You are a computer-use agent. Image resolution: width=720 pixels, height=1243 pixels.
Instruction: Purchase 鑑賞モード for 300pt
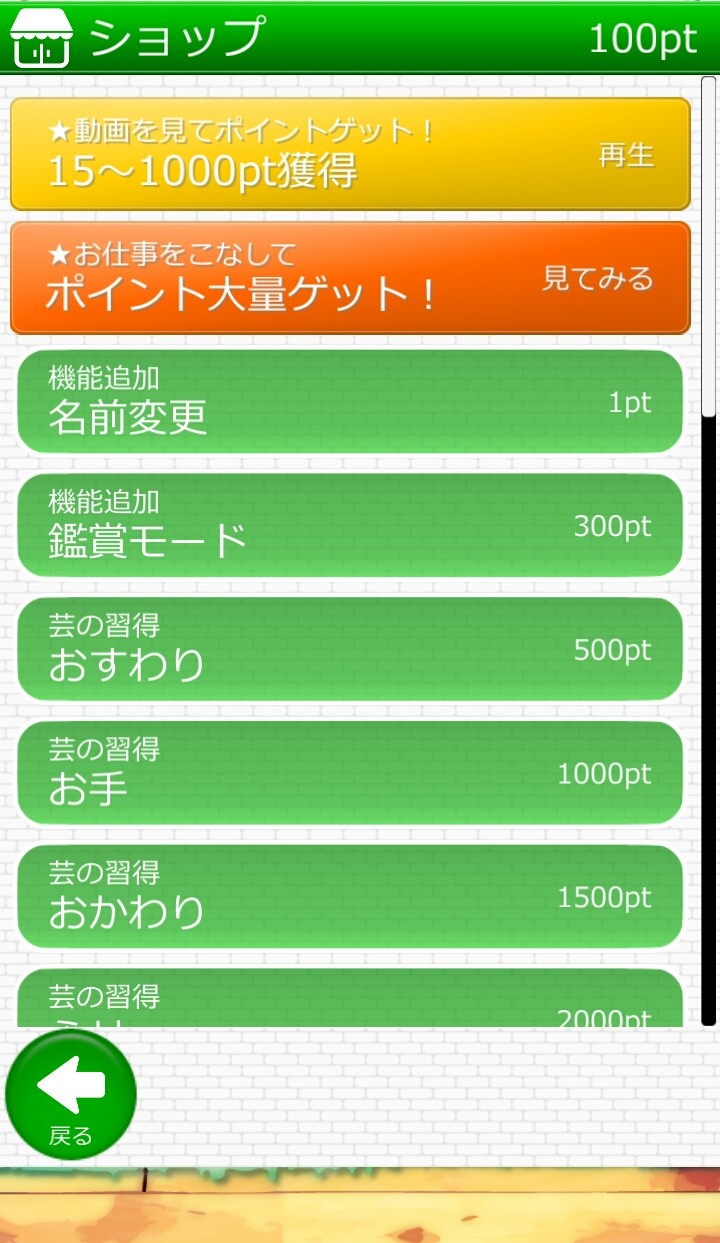tap(350, 526)
